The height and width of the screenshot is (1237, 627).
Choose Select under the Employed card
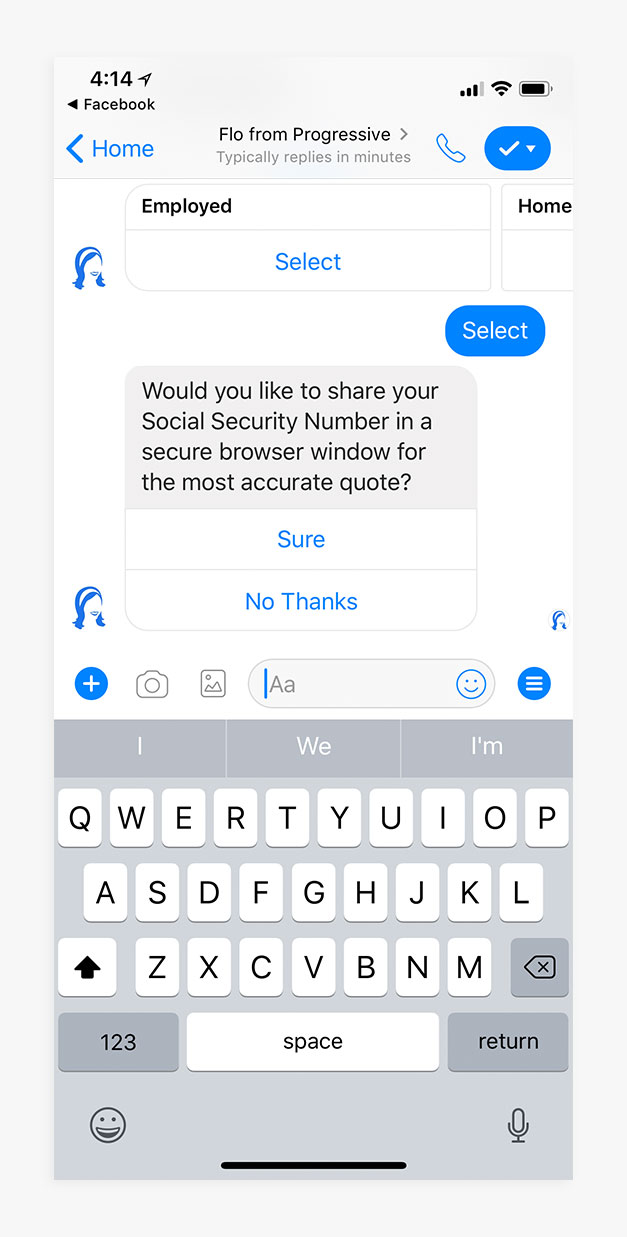[x=308, y=262]
